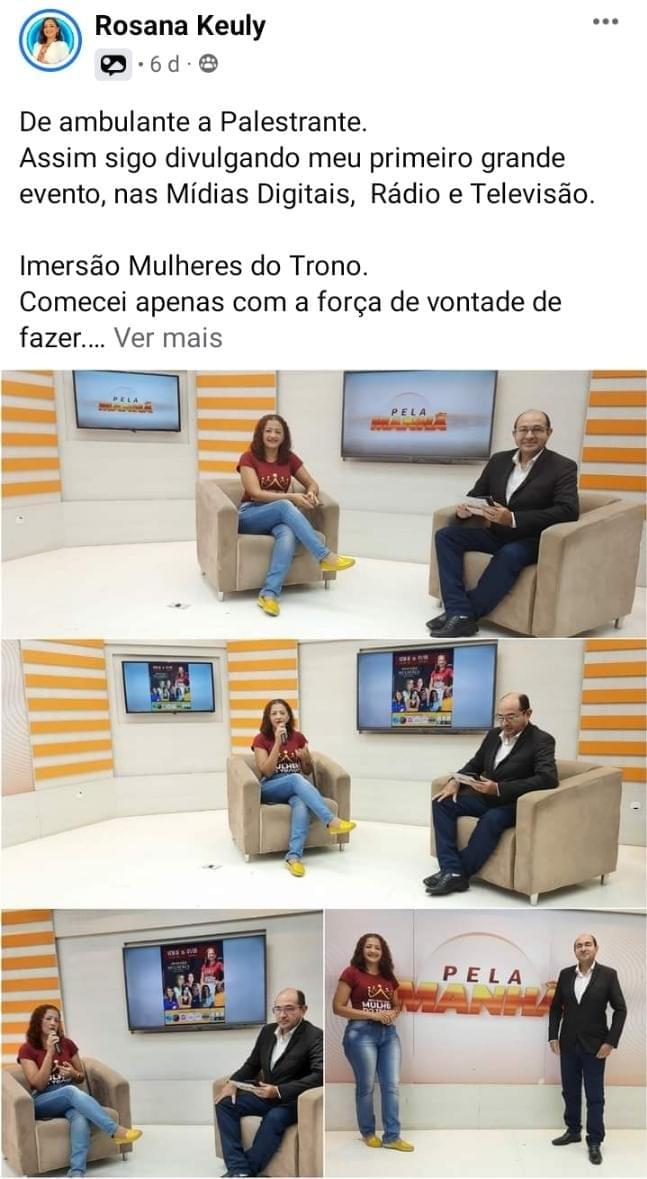Open the profile name Rosana Keuly

tap(180, 27)
